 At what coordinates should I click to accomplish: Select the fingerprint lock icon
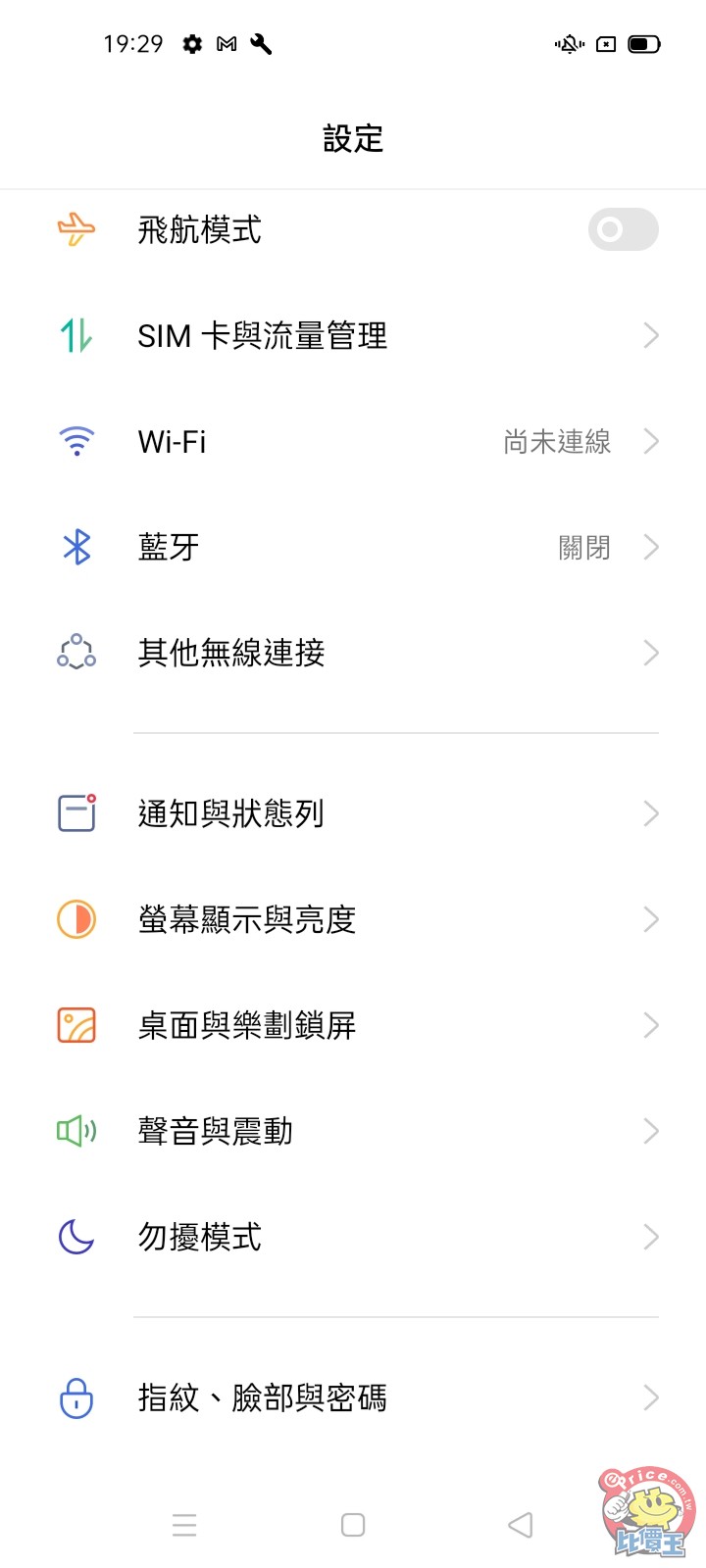pyautogui.click(x=76, y=1398)
